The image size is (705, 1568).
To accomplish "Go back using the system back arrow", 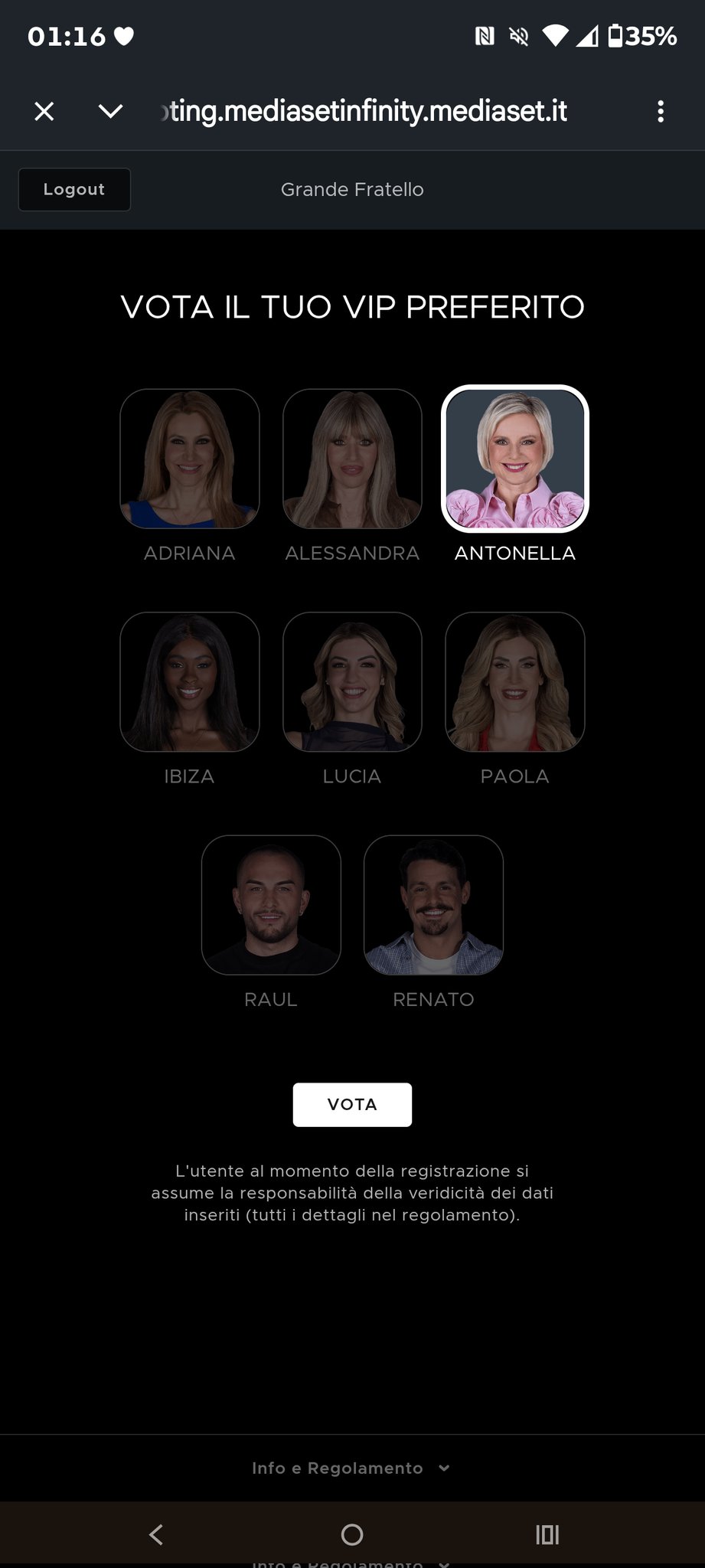I will [156, 1534].
